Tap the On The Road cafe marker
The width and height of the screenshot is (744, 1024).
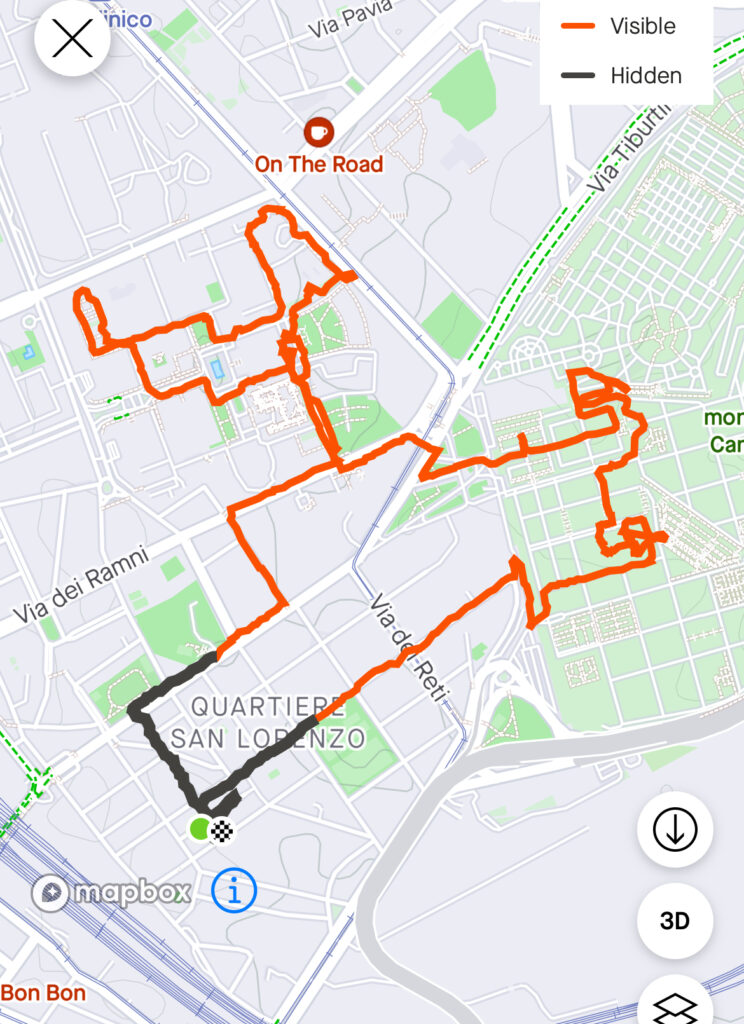click(319, 132)
